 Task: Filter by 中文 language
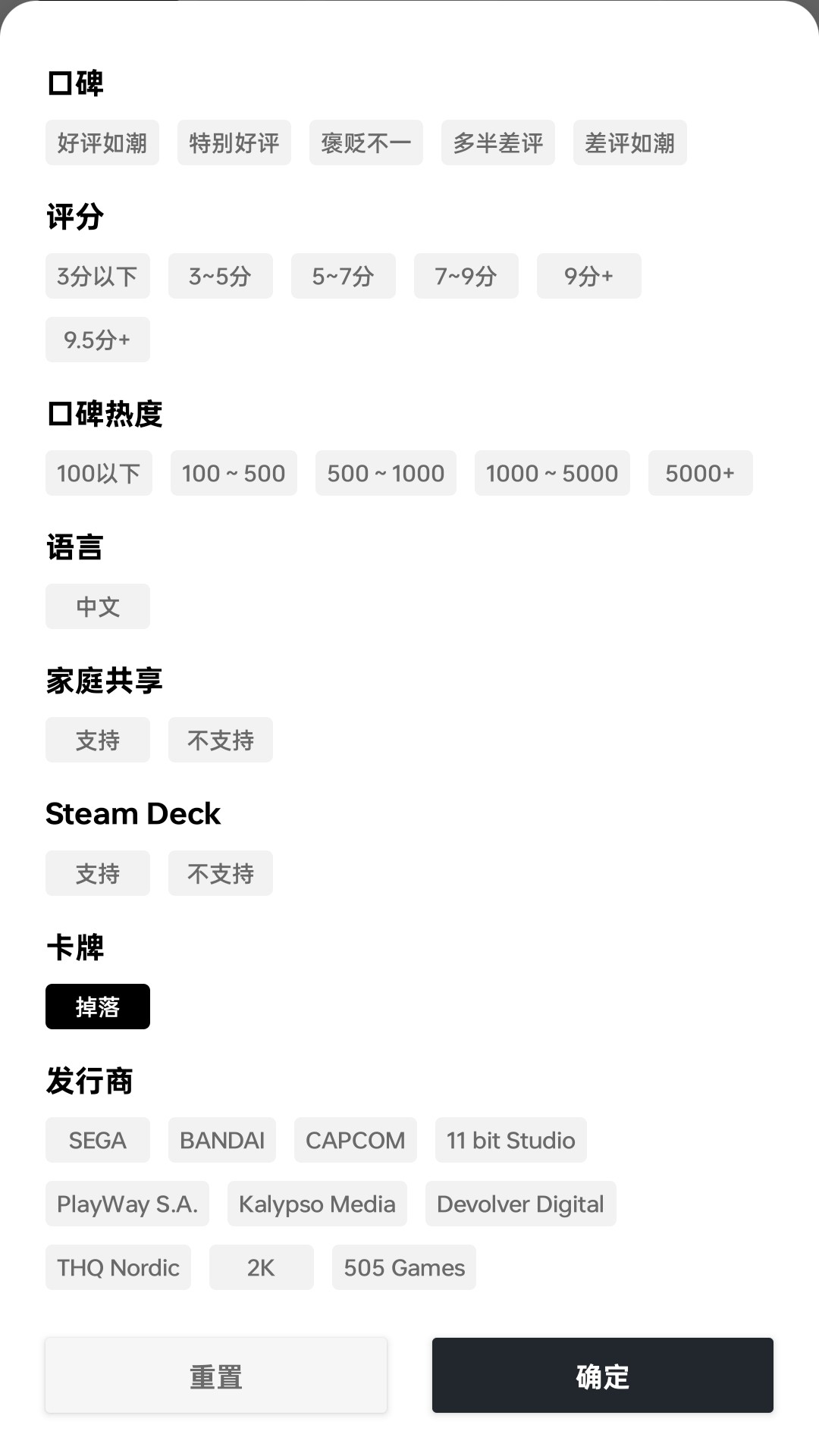[97, 606]
